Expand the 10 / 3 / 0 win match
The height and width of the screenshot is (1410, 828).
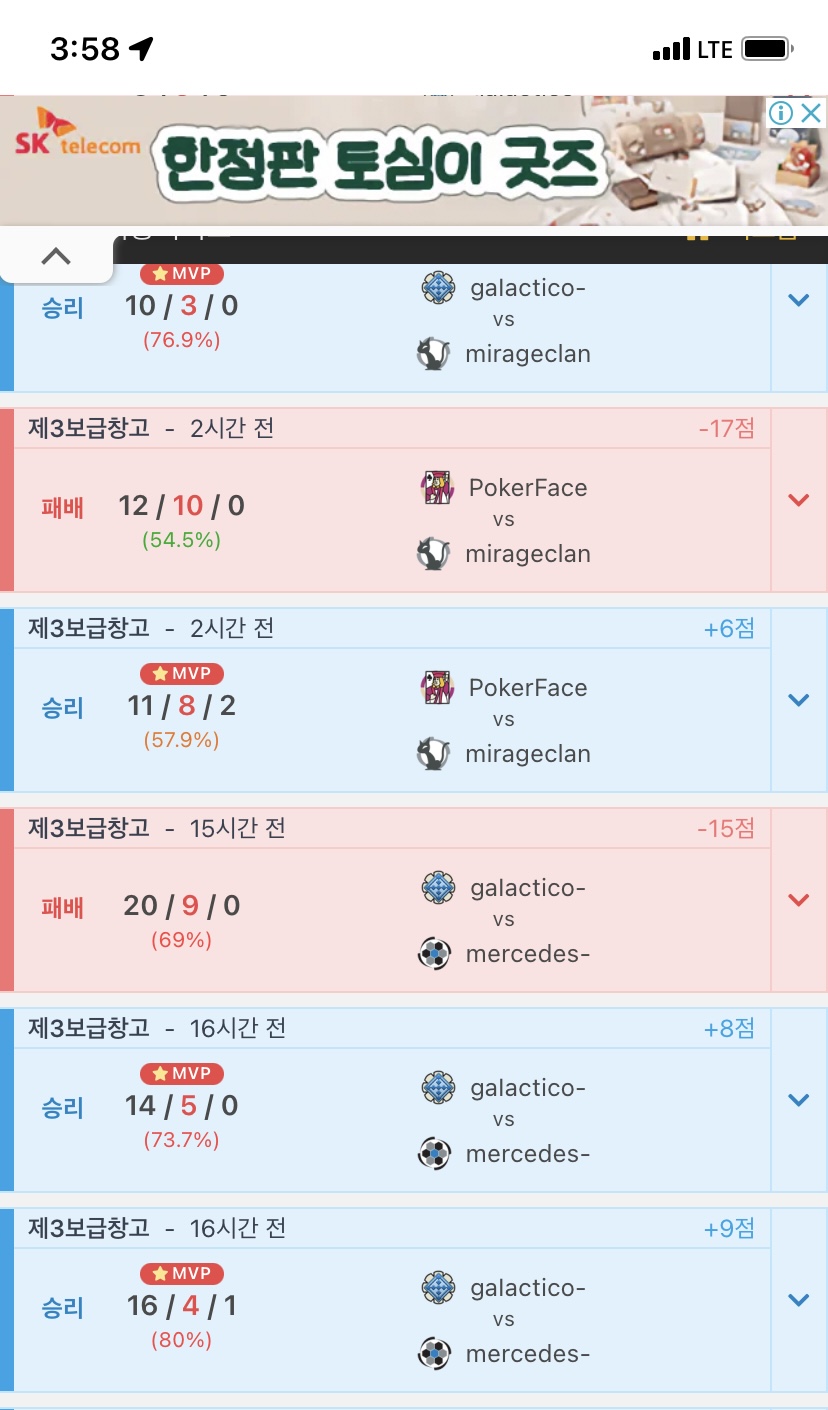tap(798, 300)
